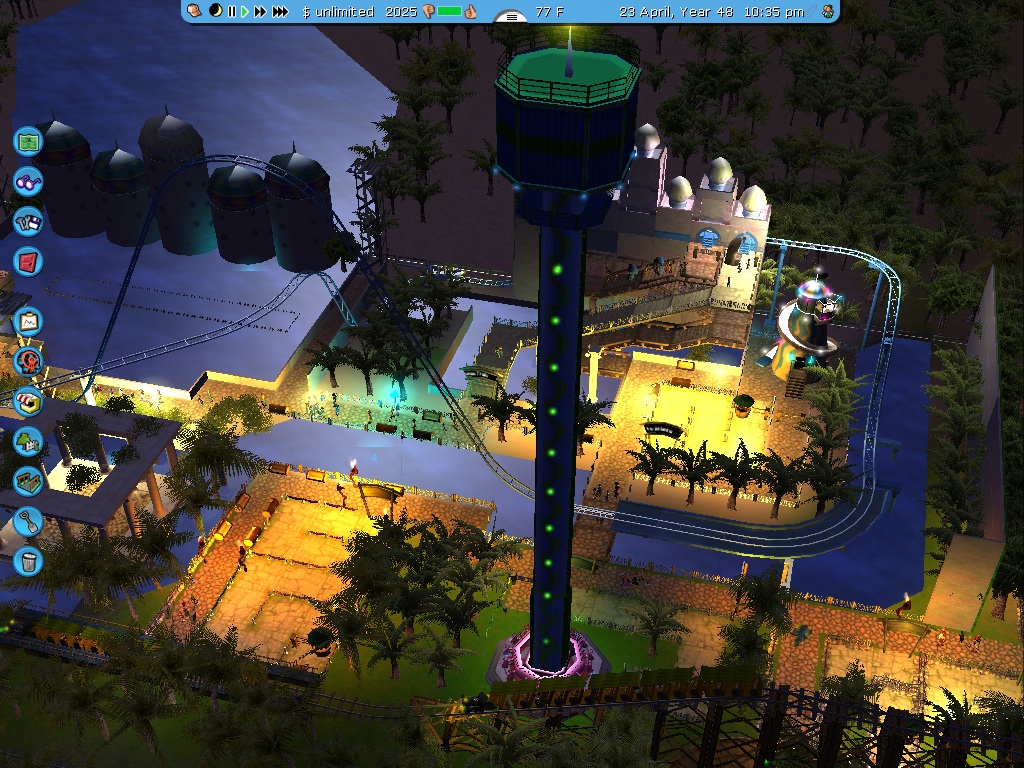Play at normal speed

245,11
